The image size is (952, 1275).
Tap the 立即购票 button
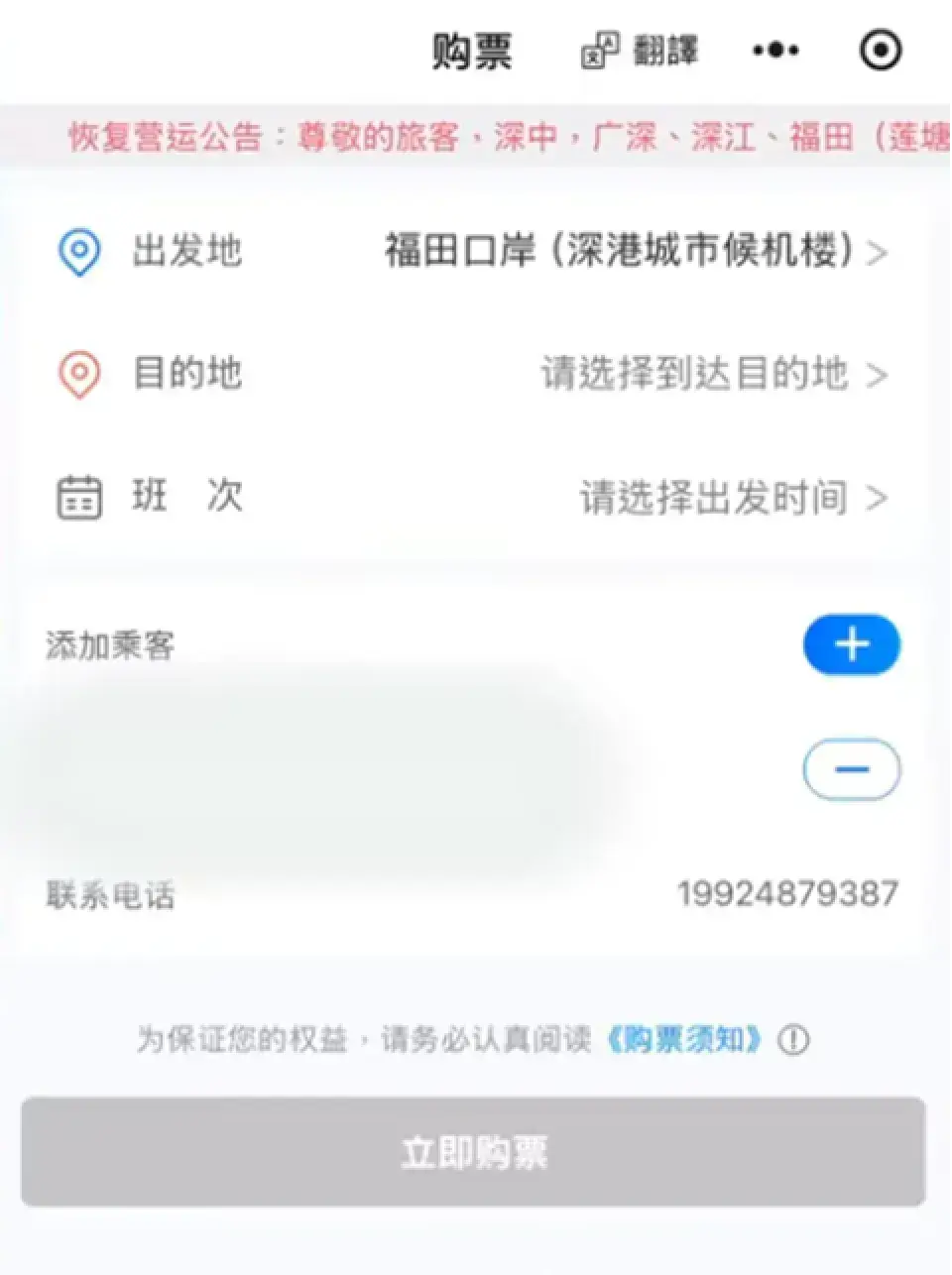[x=474, y=1152]
